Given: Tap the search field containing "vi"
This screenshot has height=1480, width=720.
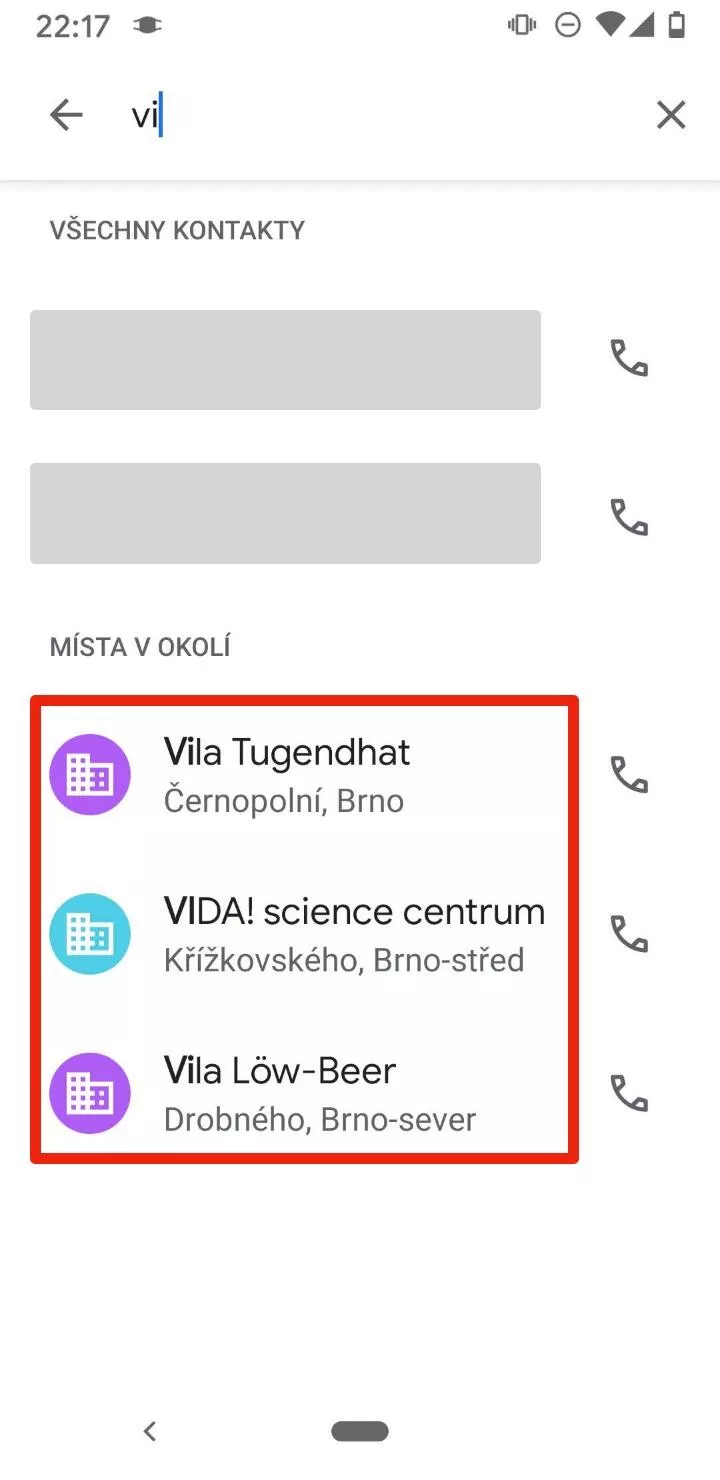Looking at the screenshot, I should point(380,116).
